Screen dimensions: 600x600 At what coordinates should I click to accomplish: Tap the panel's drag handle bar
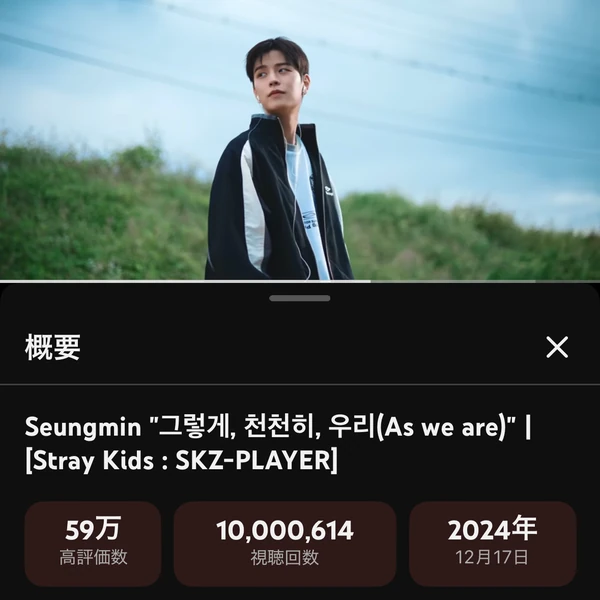coord(299,298)
